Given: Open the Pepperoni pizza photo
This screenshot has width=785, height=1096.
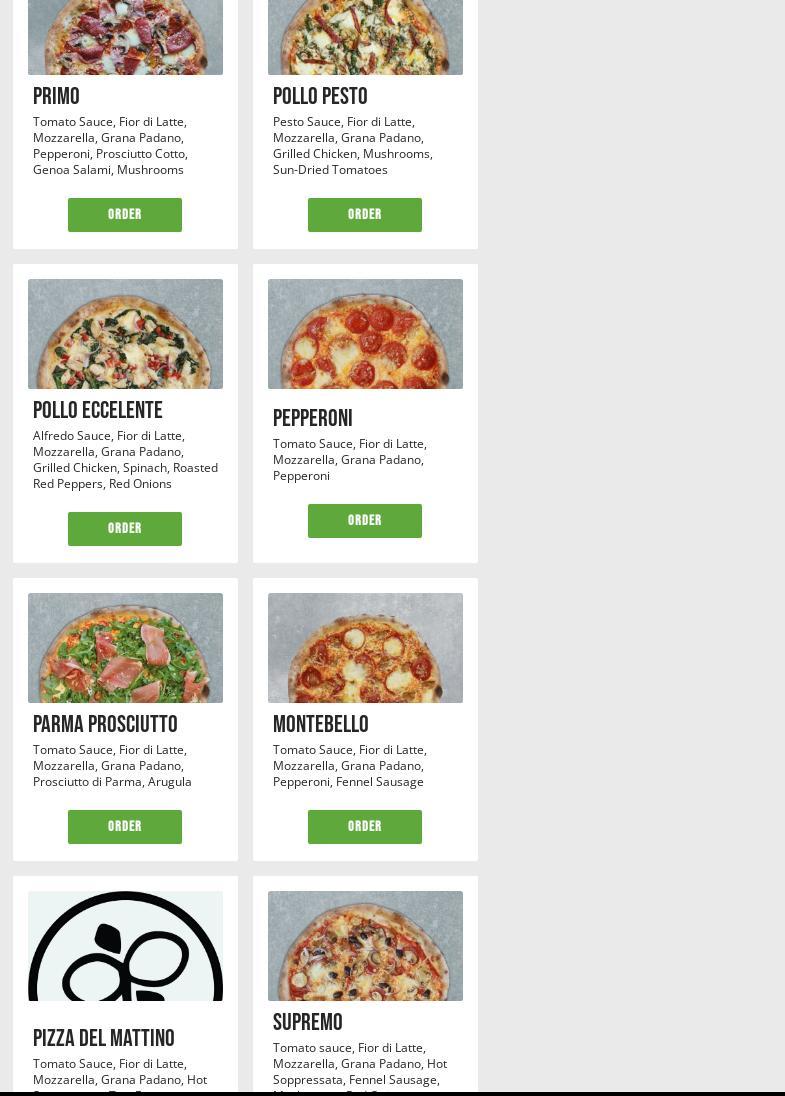Looking at the screenshot, I should (x=365, y=334).
